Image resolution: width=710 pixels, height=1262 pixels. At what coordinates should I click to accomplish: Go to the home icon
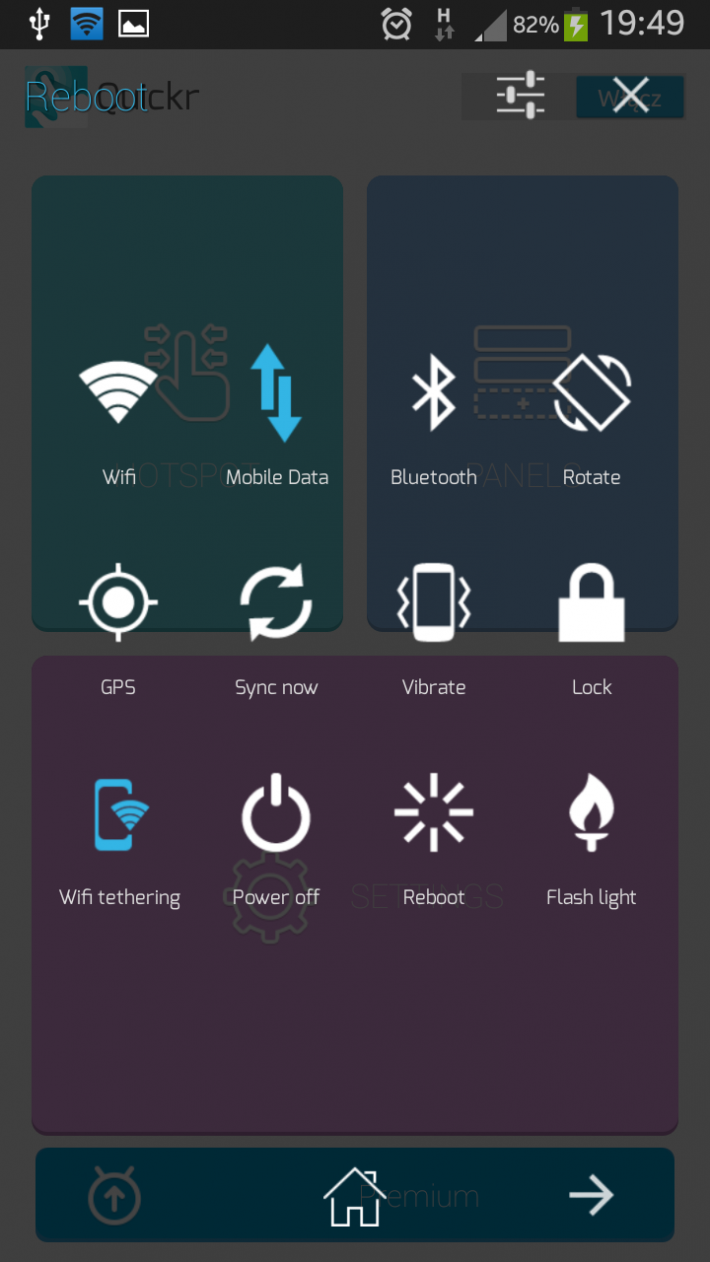tap(354, 1196)
